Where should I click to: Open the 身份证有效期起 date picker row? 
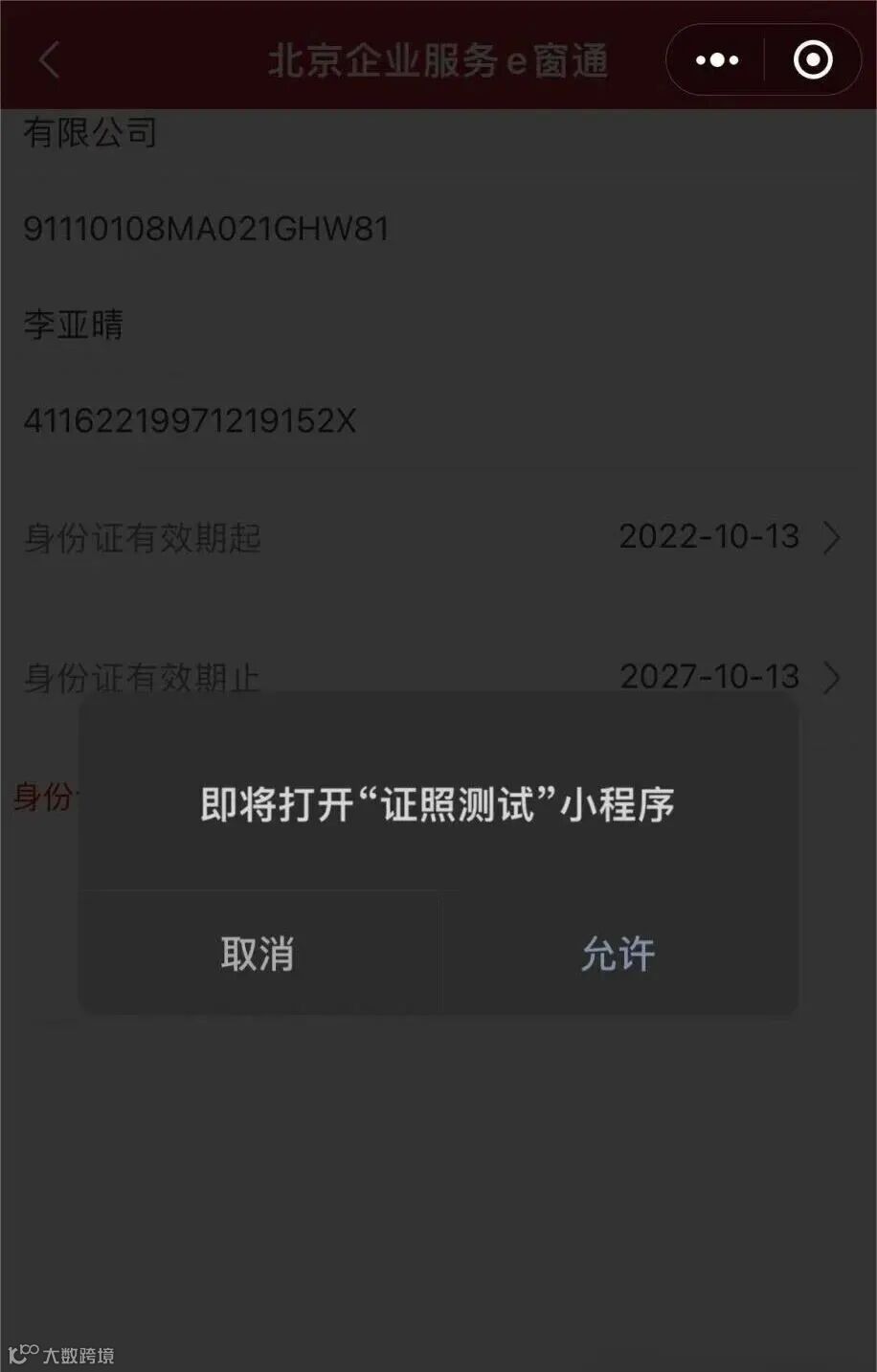tap(142, 538)
